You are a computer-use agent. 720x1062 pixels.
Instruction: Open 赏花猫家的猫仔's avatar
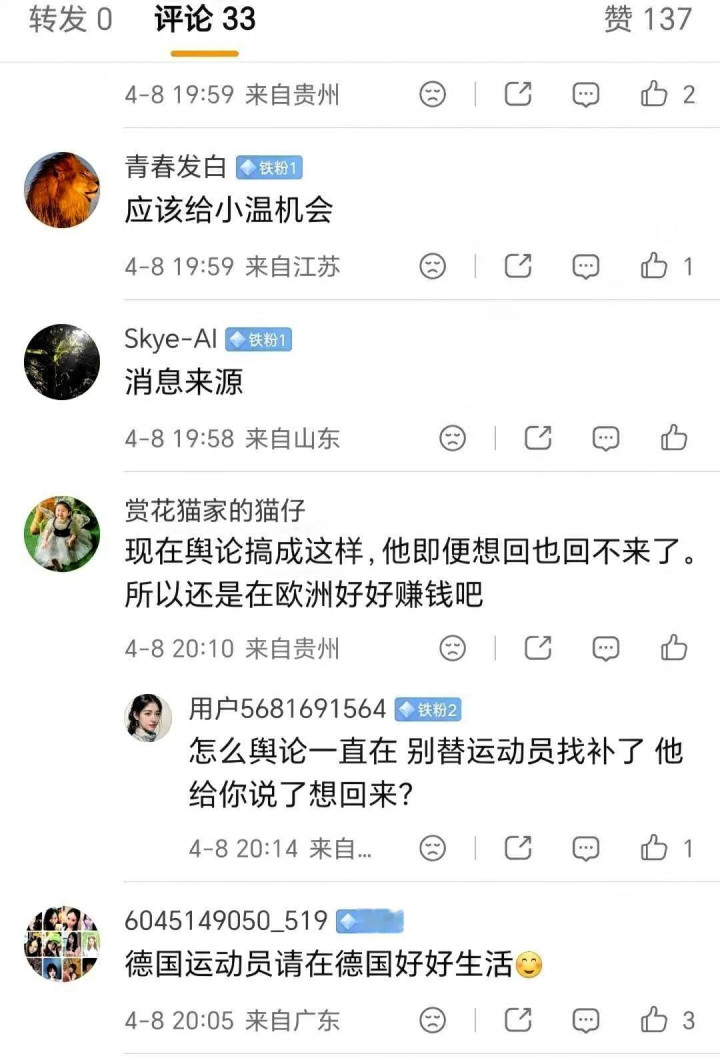tap(62, 534)
